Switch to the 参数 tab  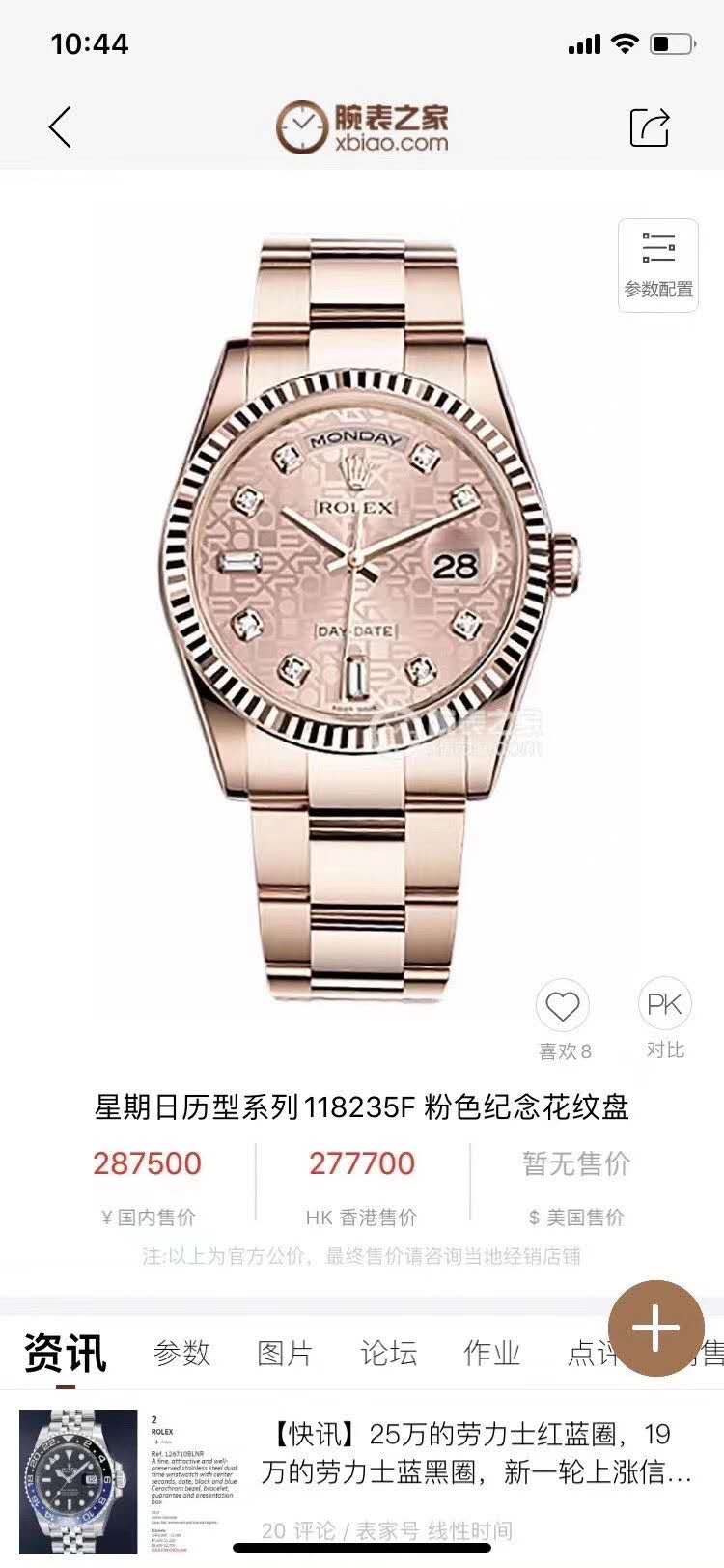pos(181,1353)
